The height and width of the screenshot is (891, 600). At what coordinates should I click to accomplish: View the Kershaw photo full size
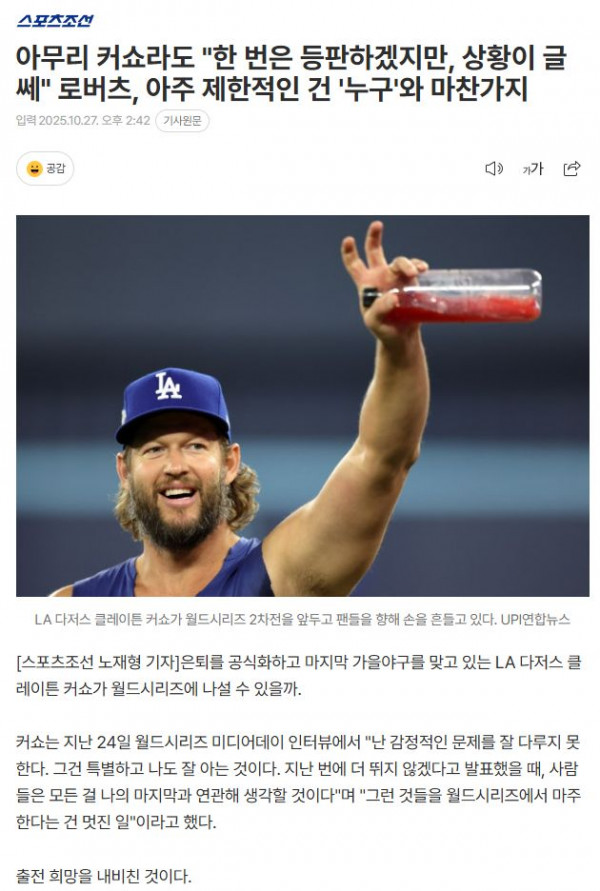click(300, 406)
